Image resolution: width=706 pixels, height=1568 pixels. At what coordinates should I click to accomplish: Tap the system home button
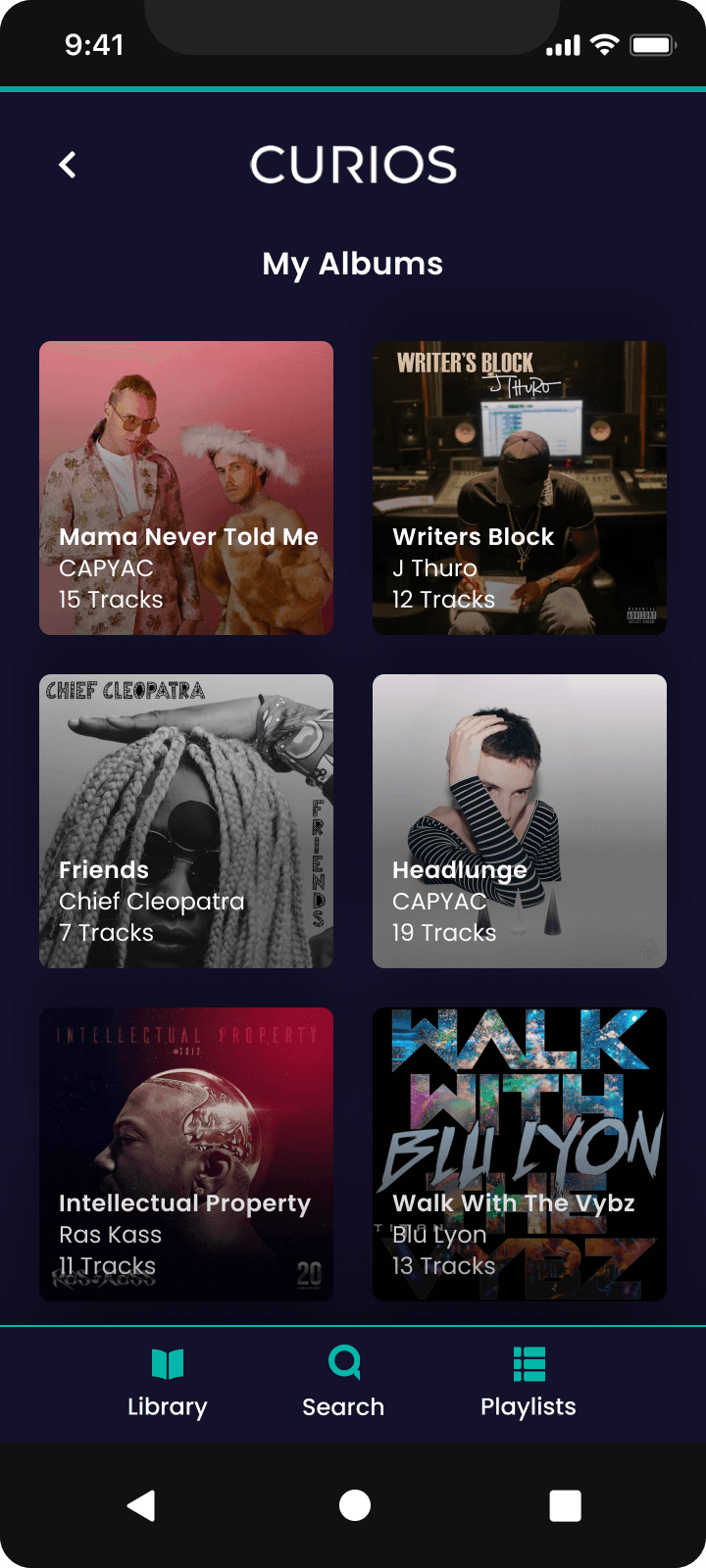[355, 1505]
